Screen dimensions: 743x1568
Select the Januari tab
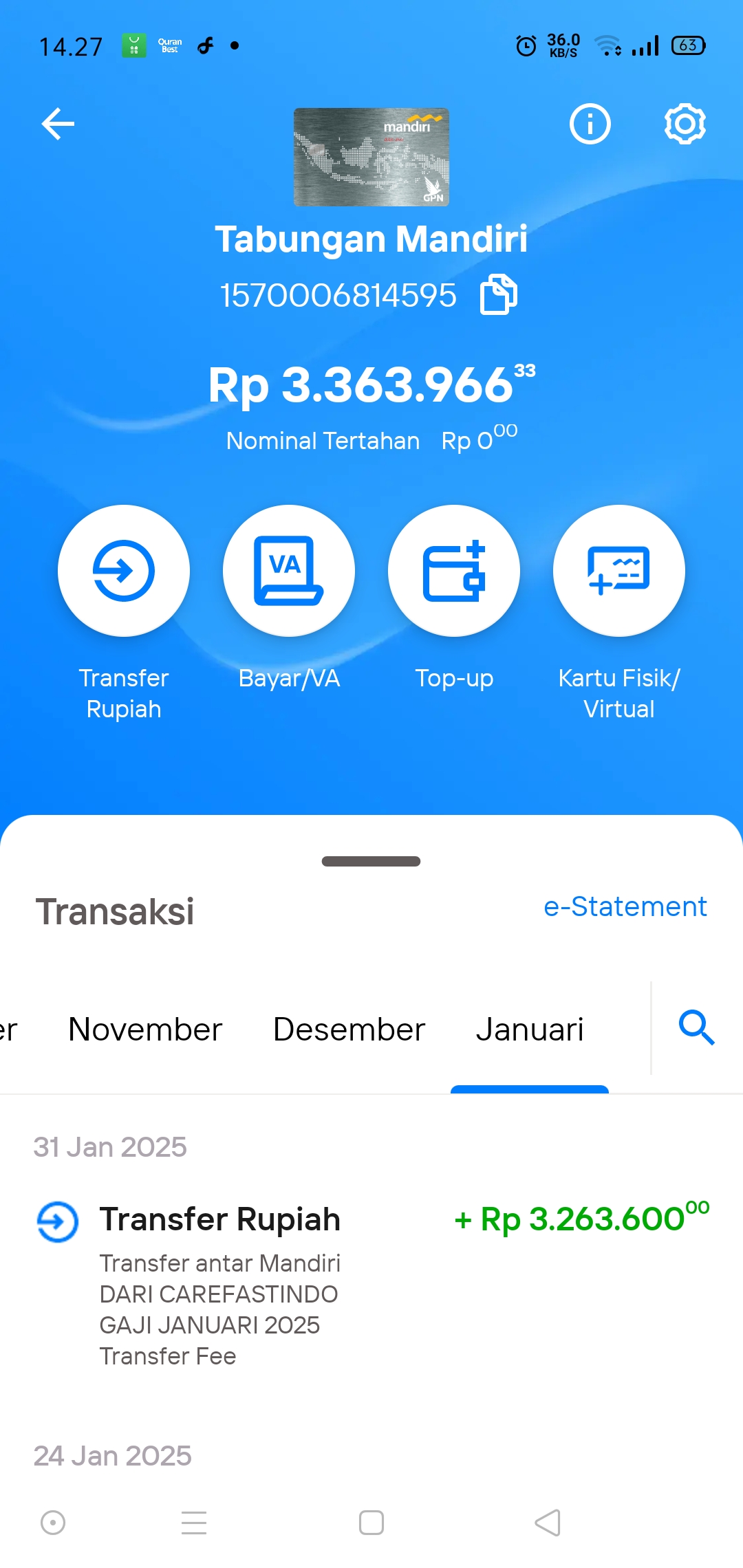click(530, 1030)
